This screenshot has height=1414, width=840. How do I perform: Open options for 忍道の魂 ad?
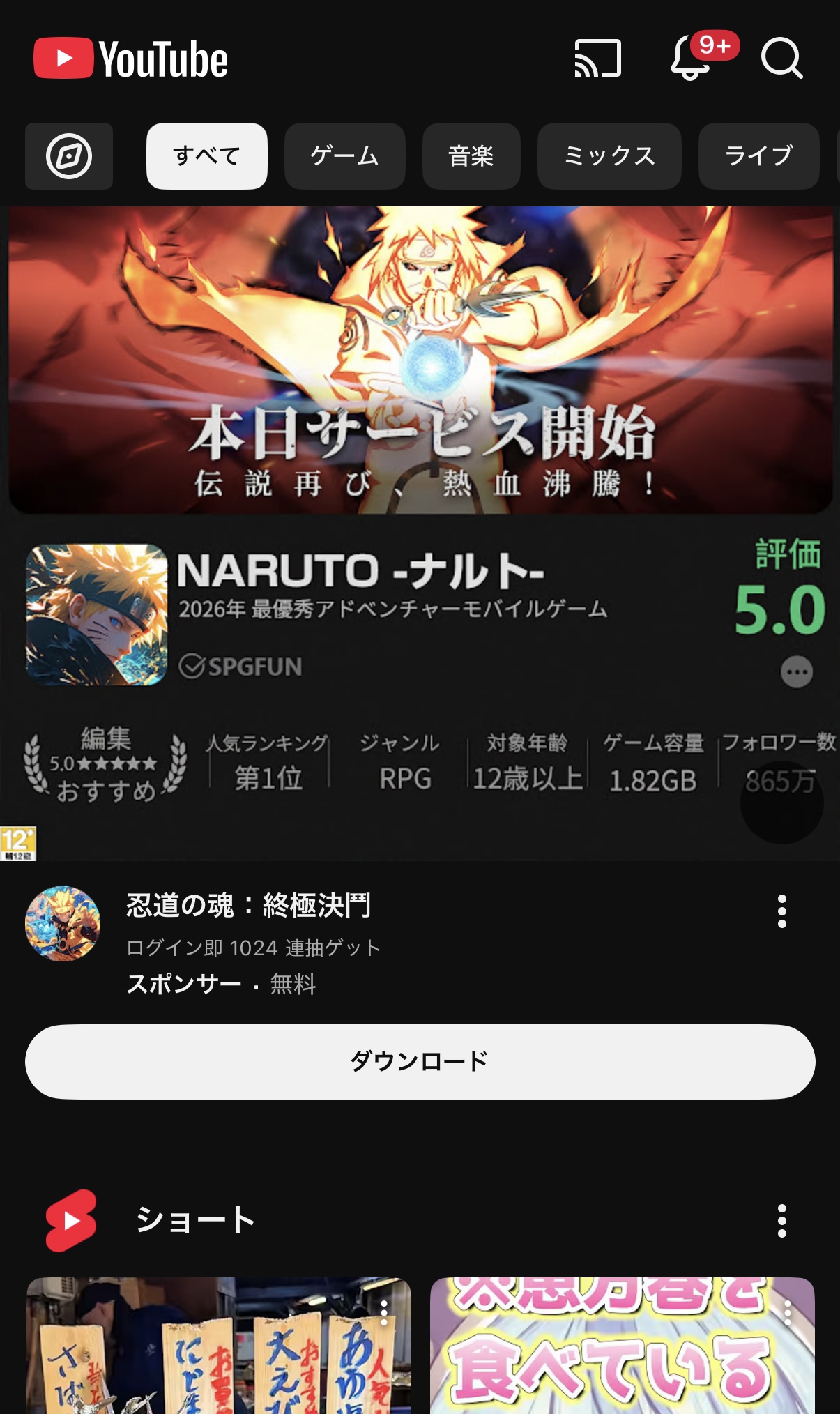[x=781, y=911]
